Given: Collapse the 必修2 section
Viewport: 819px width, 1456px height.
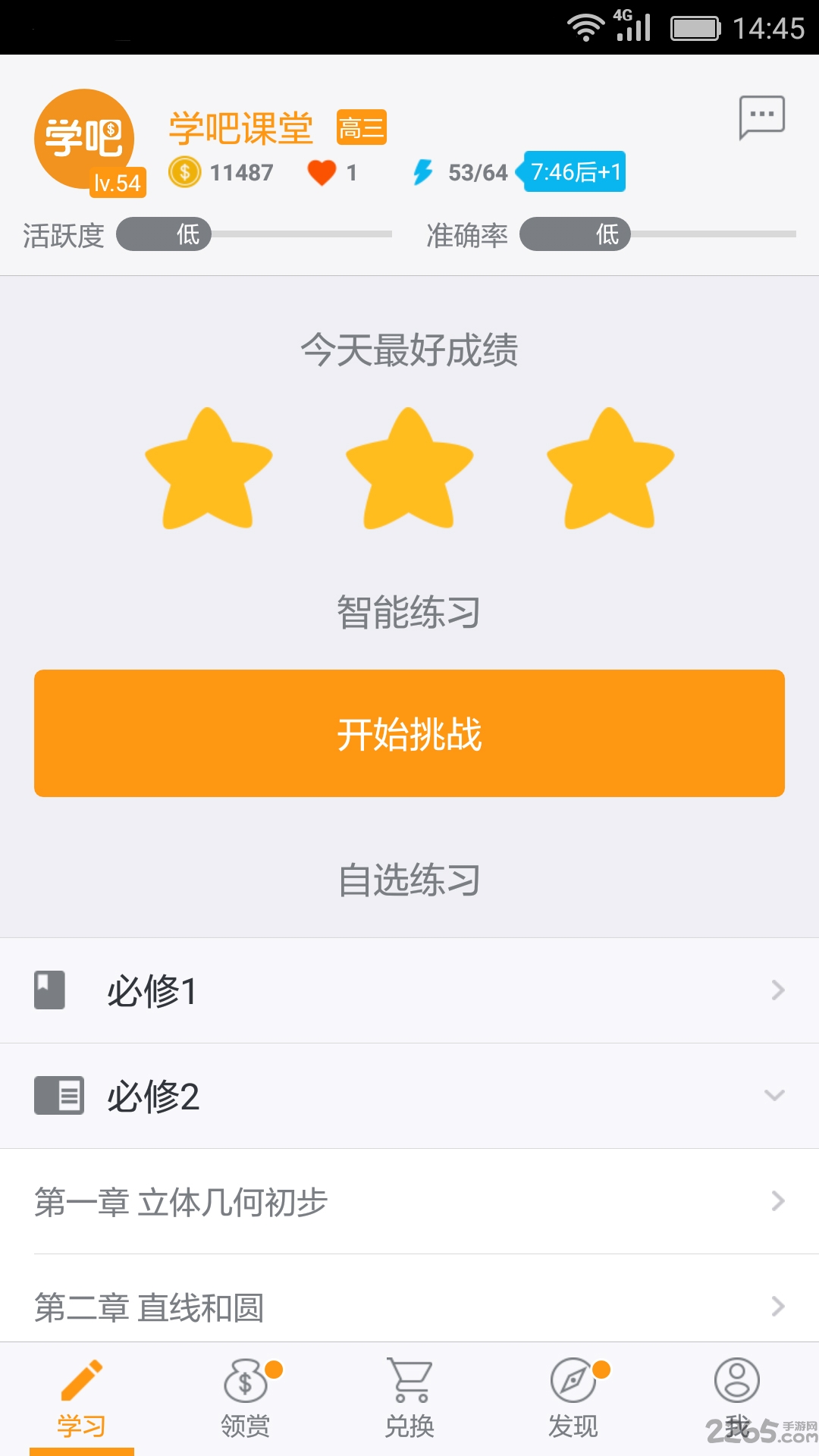Looking at the screenshot, I should (x=409, y=1096).
